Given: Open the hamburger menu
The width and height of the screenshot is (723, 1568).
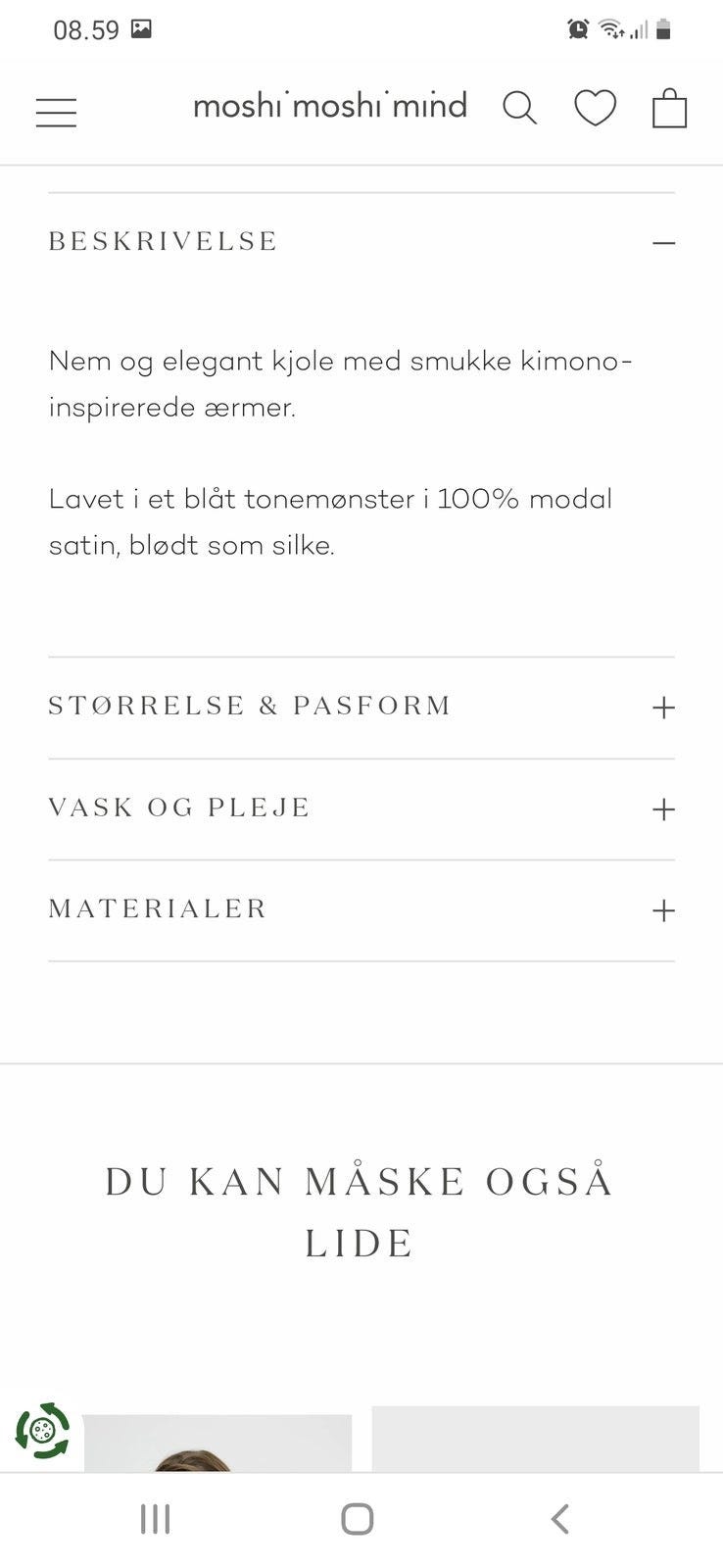Looking at the screenshot, I should (56, 113).
